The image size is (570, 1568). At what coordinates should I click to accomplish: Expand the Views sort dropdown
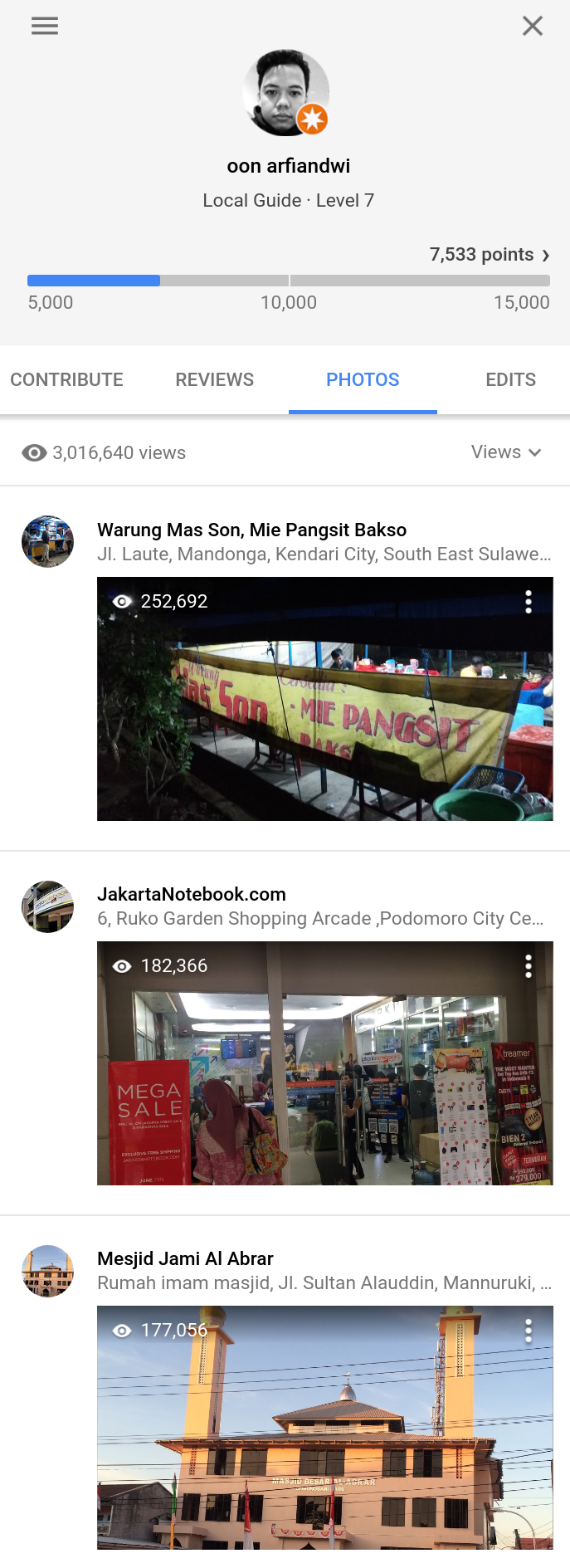click(x=506, y=452)
